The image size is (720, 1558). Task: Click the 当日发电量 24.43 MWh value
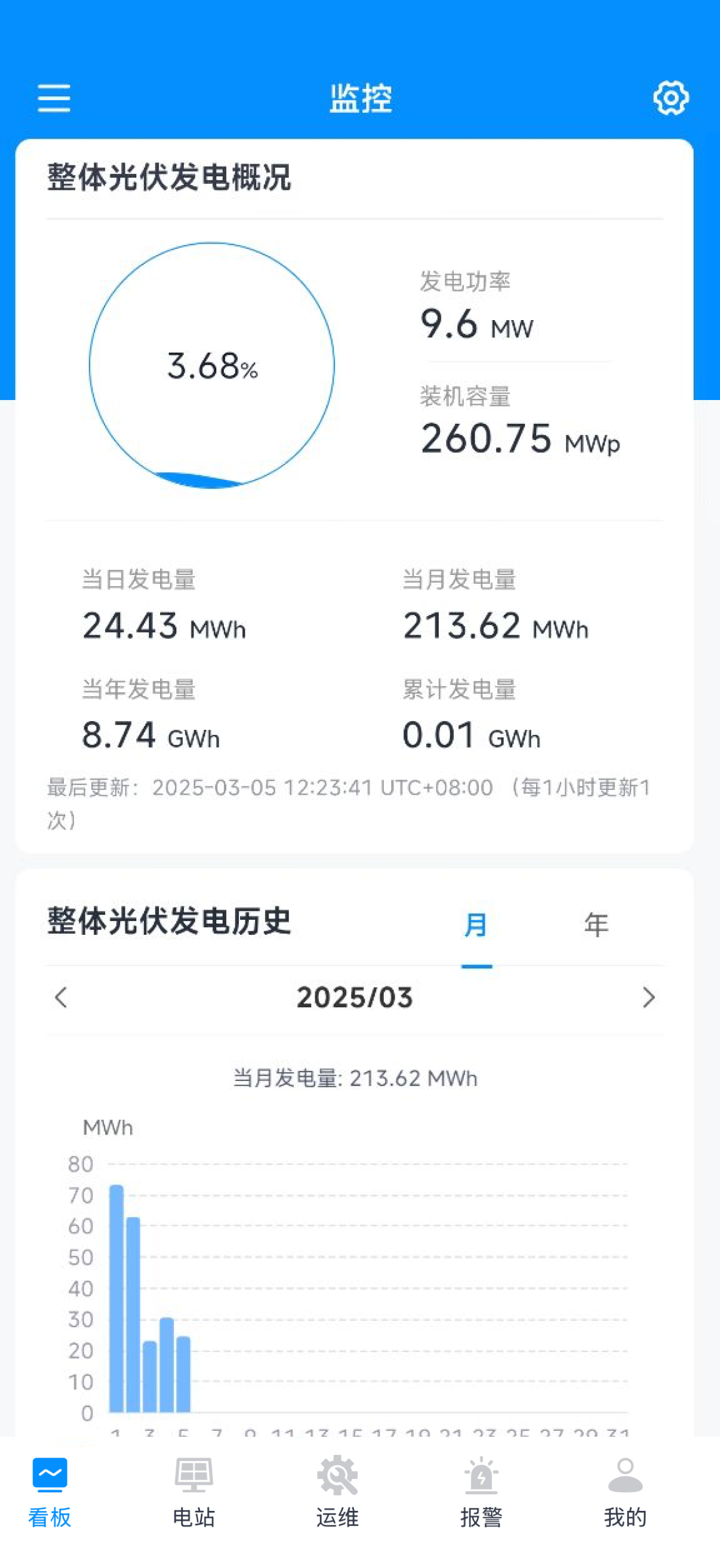tap(165, 625)
